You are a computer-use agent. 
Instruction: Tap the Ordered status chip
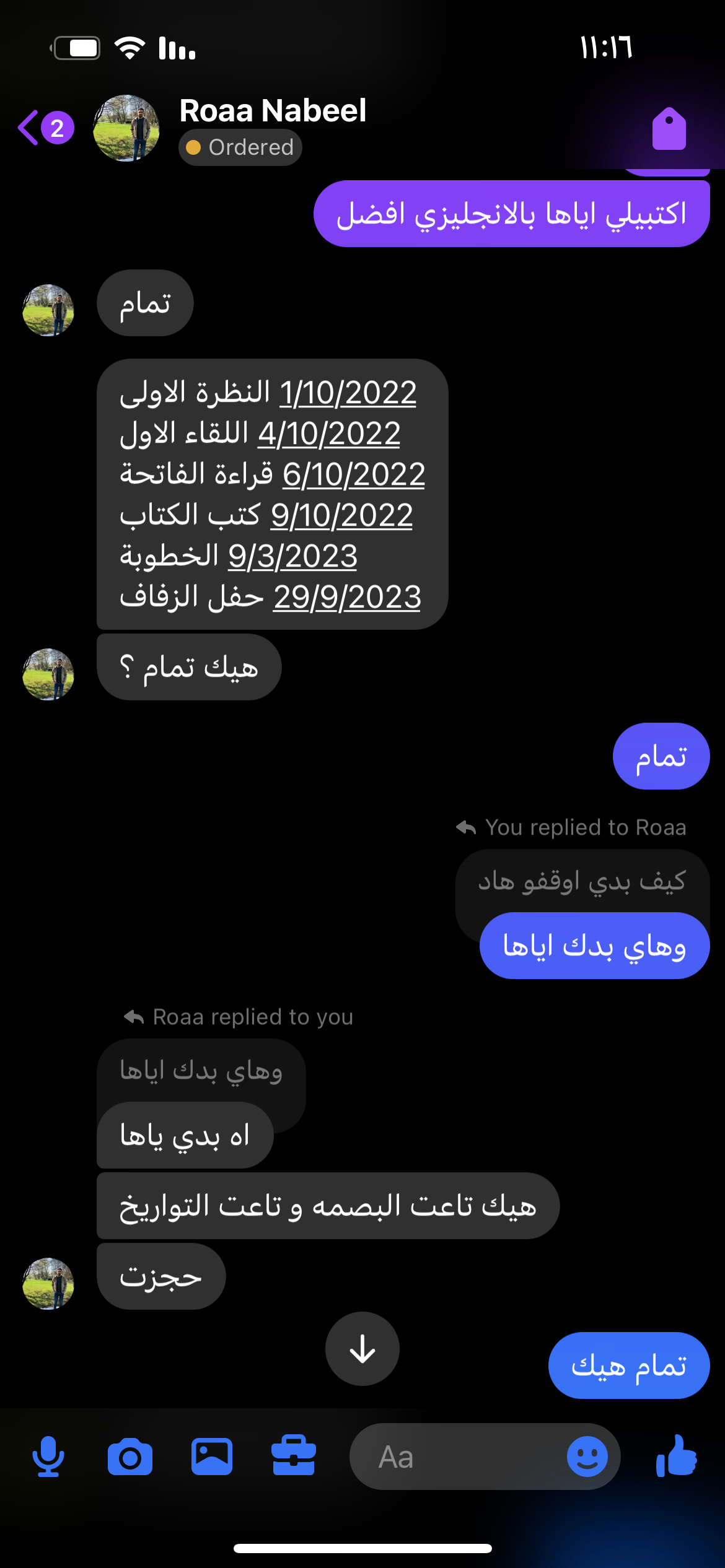click(240, 147)
